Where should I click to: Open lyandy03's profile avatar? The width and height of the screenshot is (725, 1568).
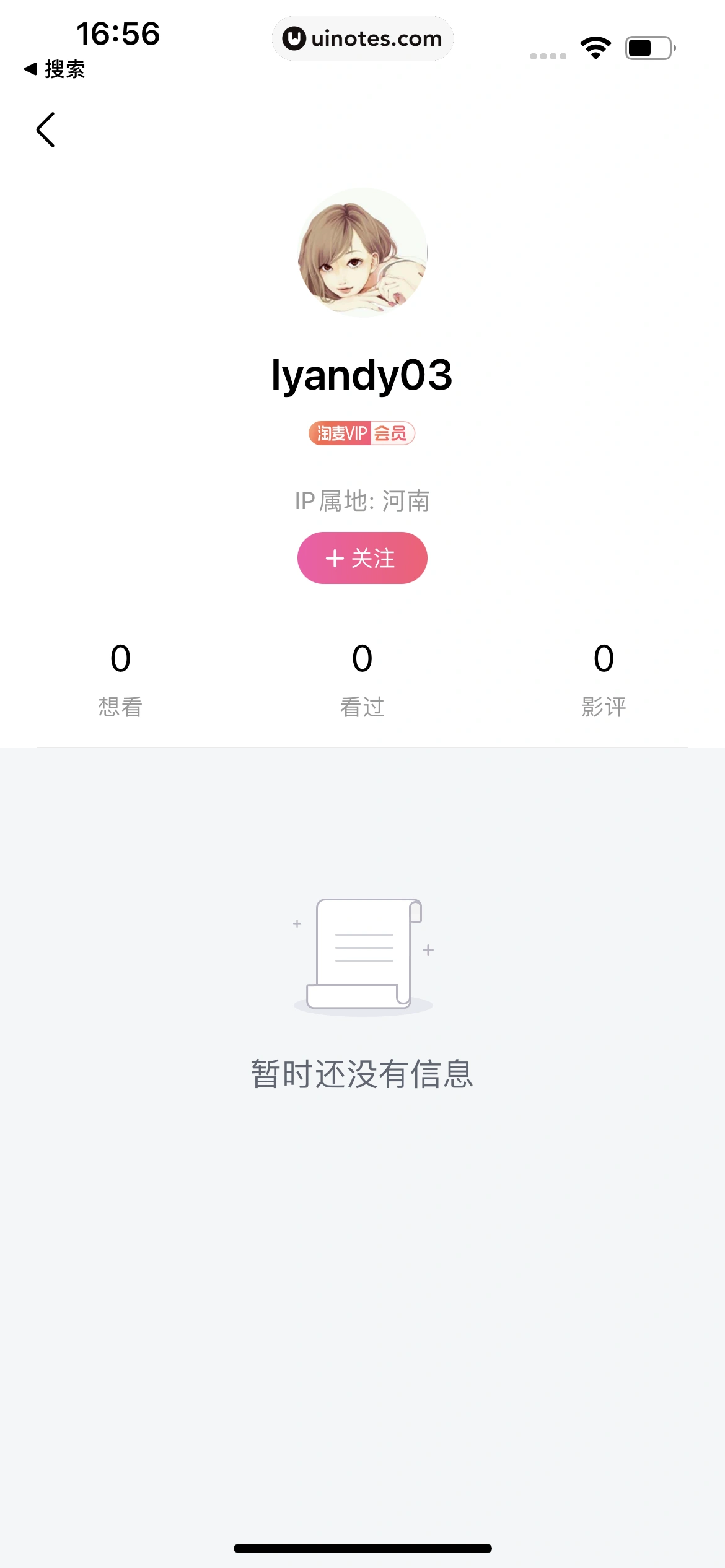tap(362, 254)
